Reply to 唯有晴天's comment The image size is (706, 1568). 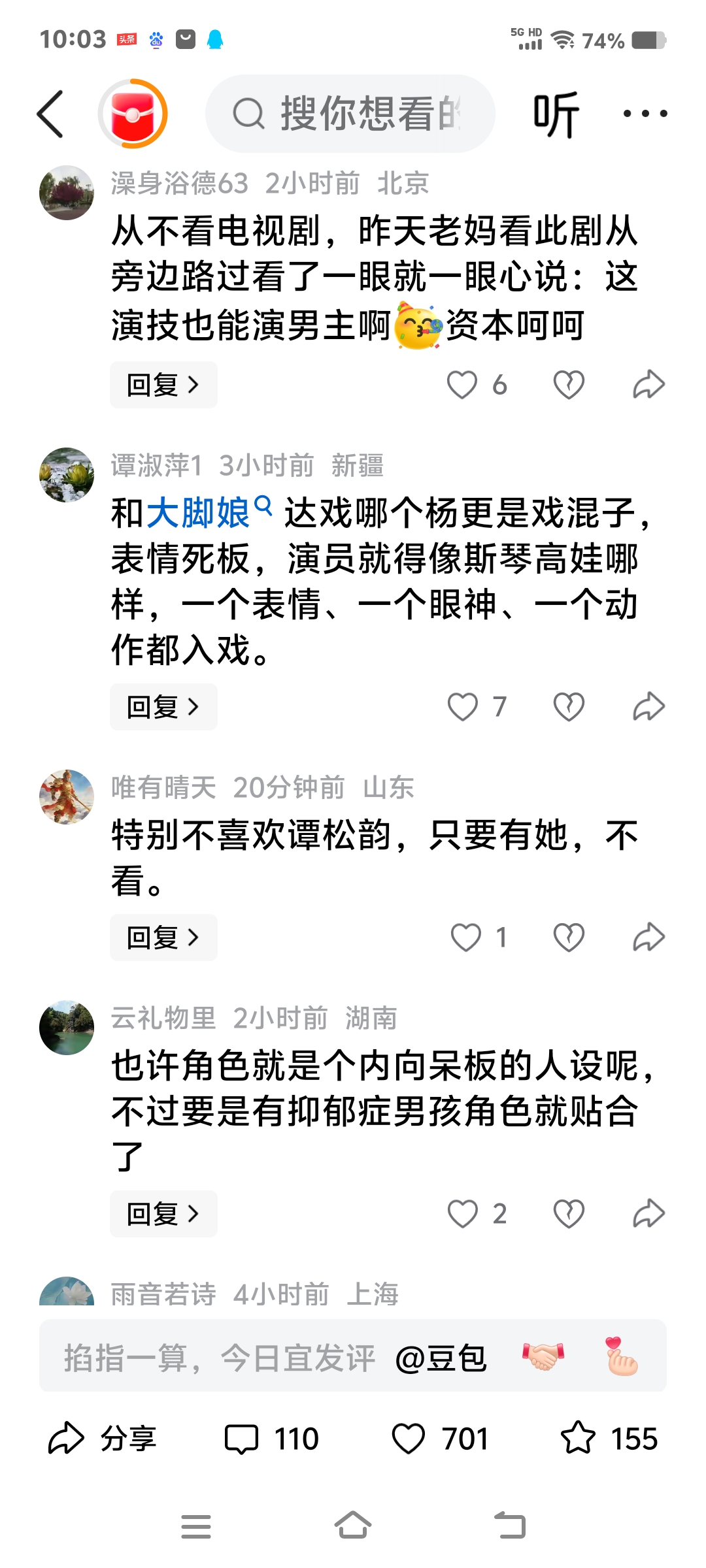163,938
